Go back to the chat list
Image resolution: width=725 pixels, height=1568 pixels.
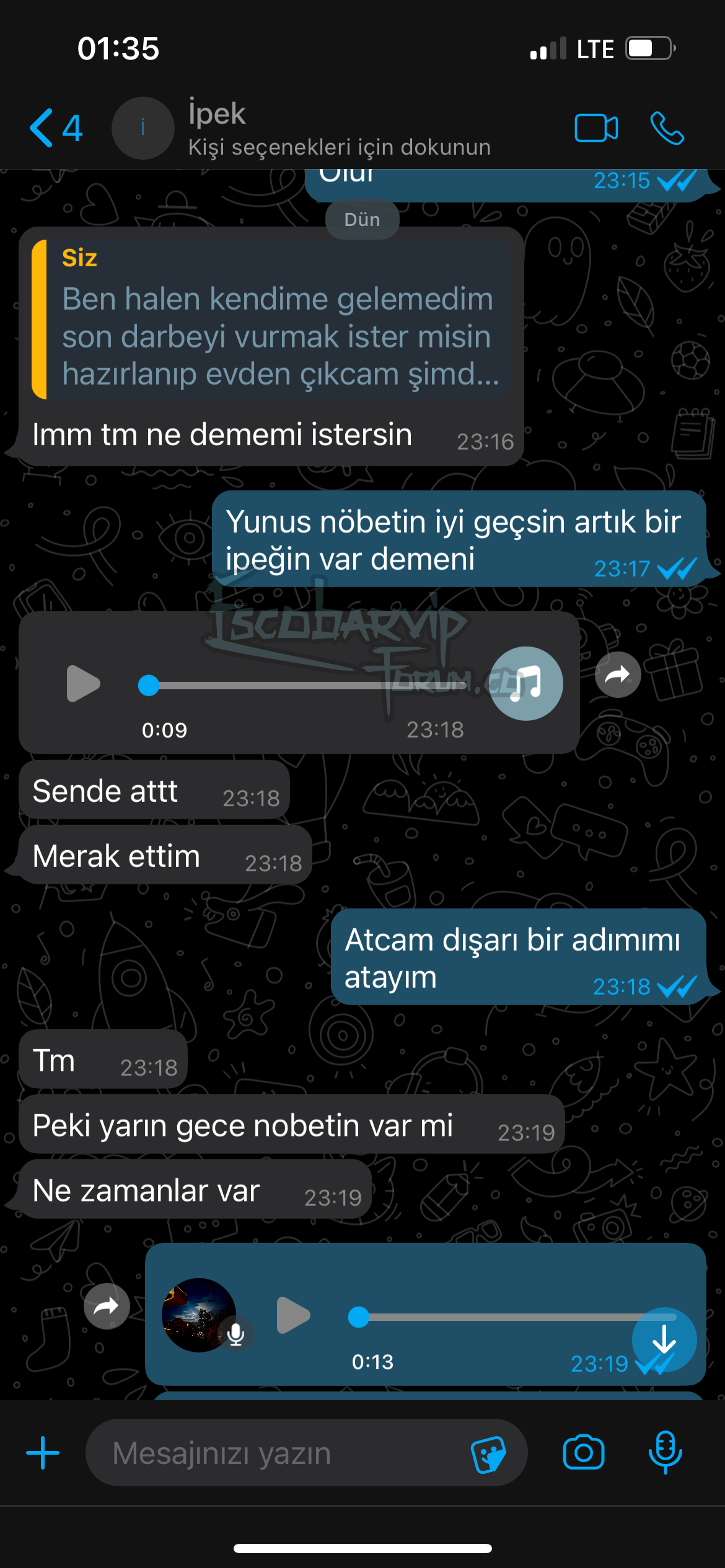[x=56, y=128]
